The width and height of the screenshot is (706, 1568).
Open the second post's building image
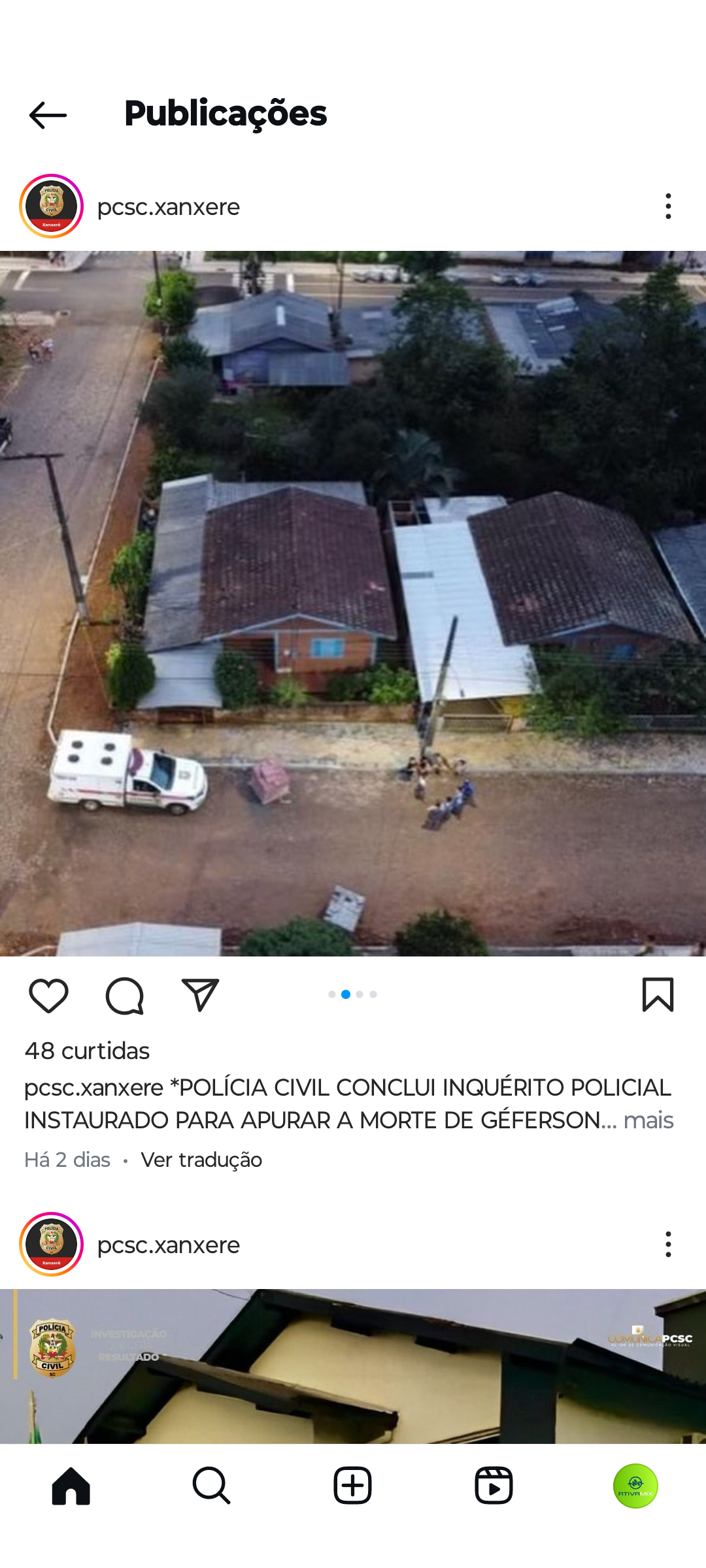[353, 1372]
